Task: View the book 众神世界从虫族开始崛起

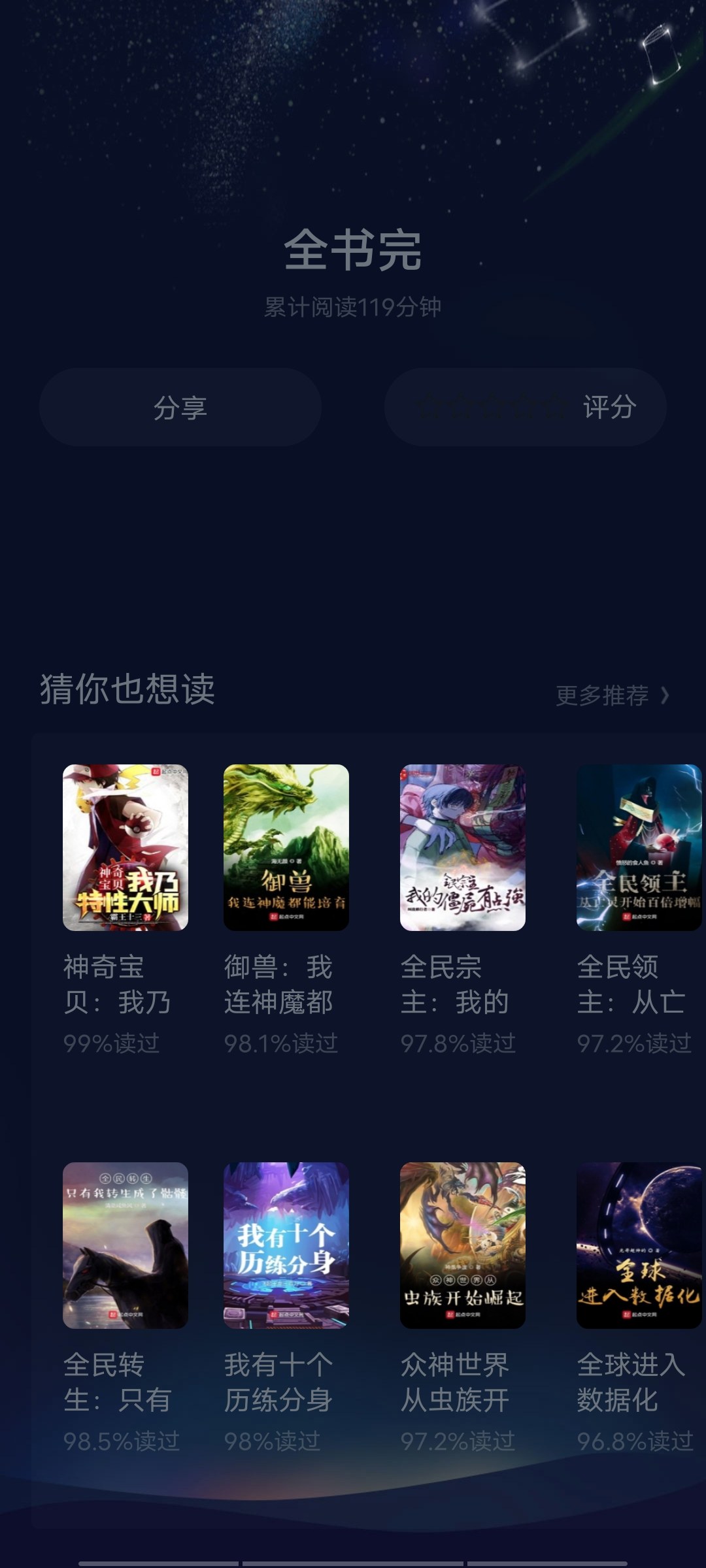Action: point(463,1245)
